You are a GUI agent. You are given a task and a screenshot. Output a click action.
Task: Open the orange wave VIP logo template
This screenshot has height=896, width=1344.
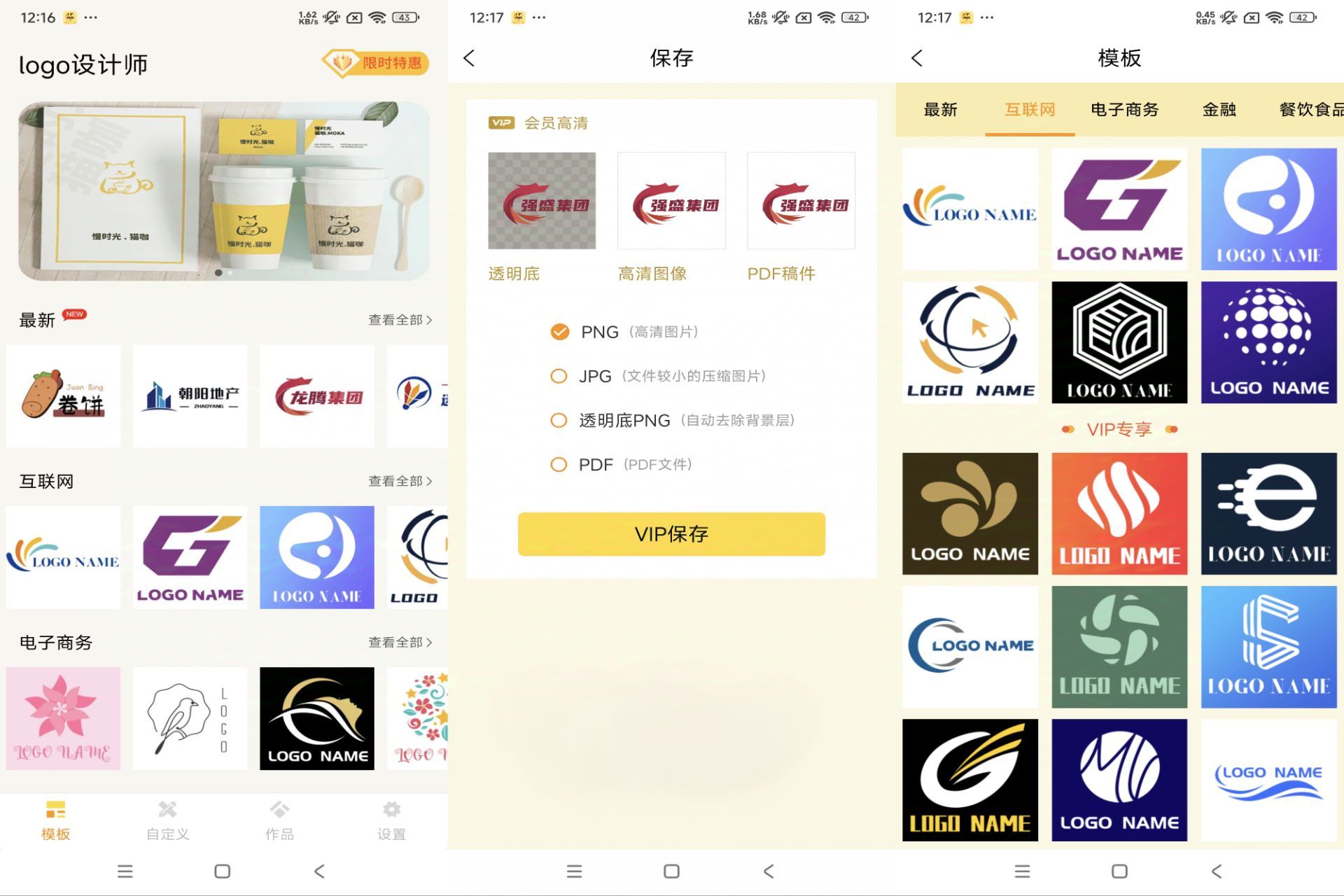tap(1119, 513)
